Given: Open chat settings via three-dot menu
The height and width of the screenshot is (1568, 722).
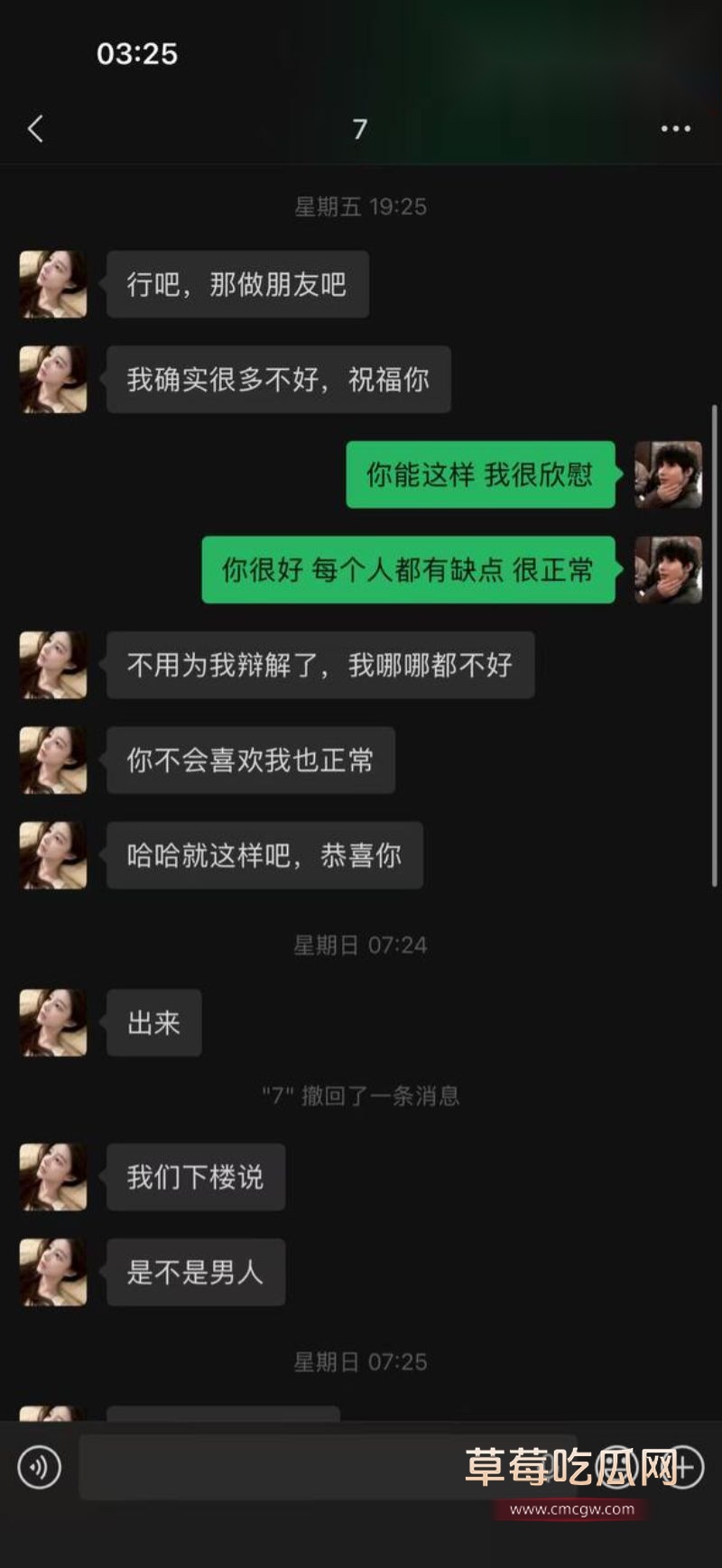Looking at the screenshot, I should pyautogui.click(x=673, y=129).
